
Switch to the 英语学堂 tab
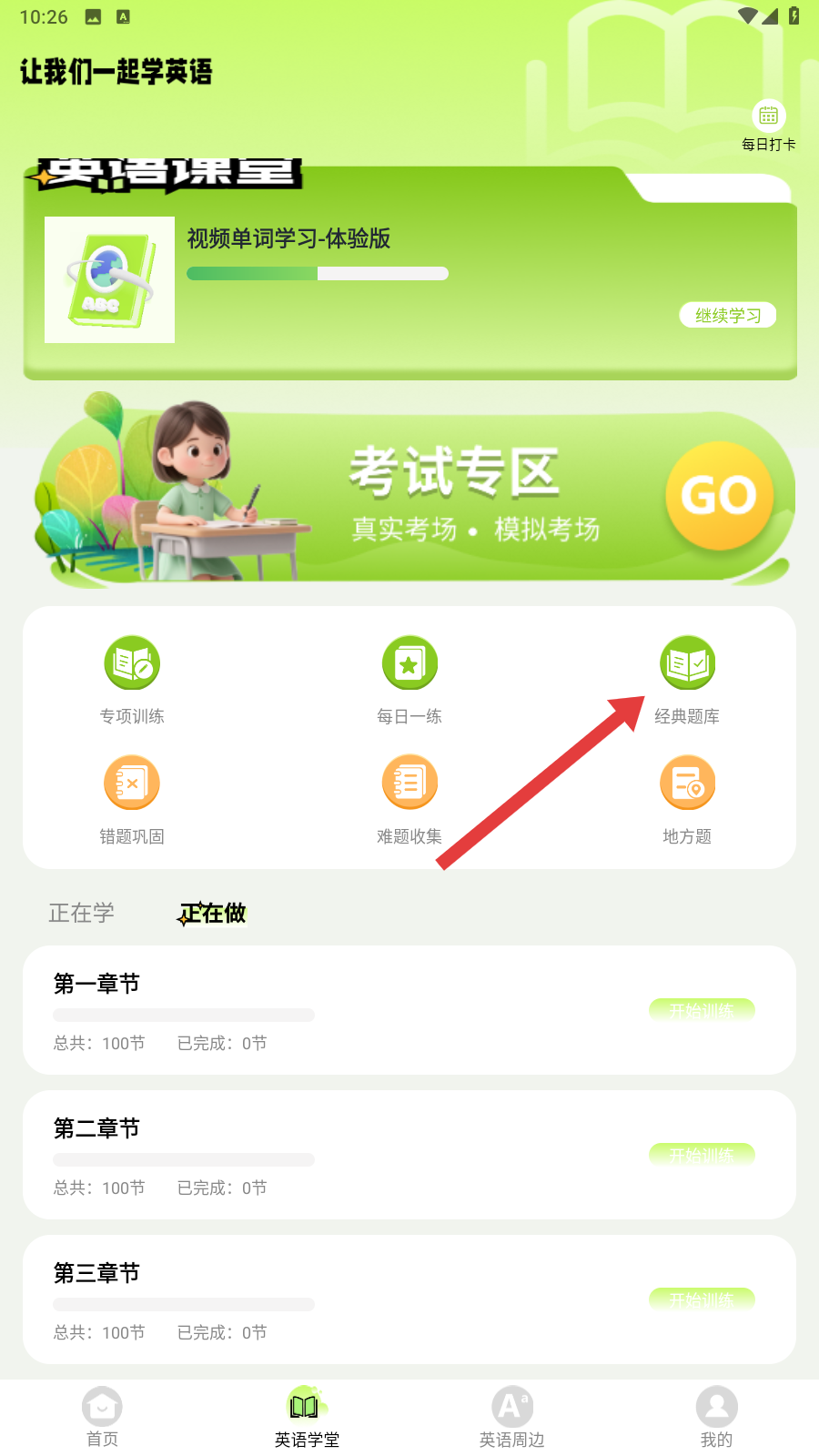click(307, 1417)
